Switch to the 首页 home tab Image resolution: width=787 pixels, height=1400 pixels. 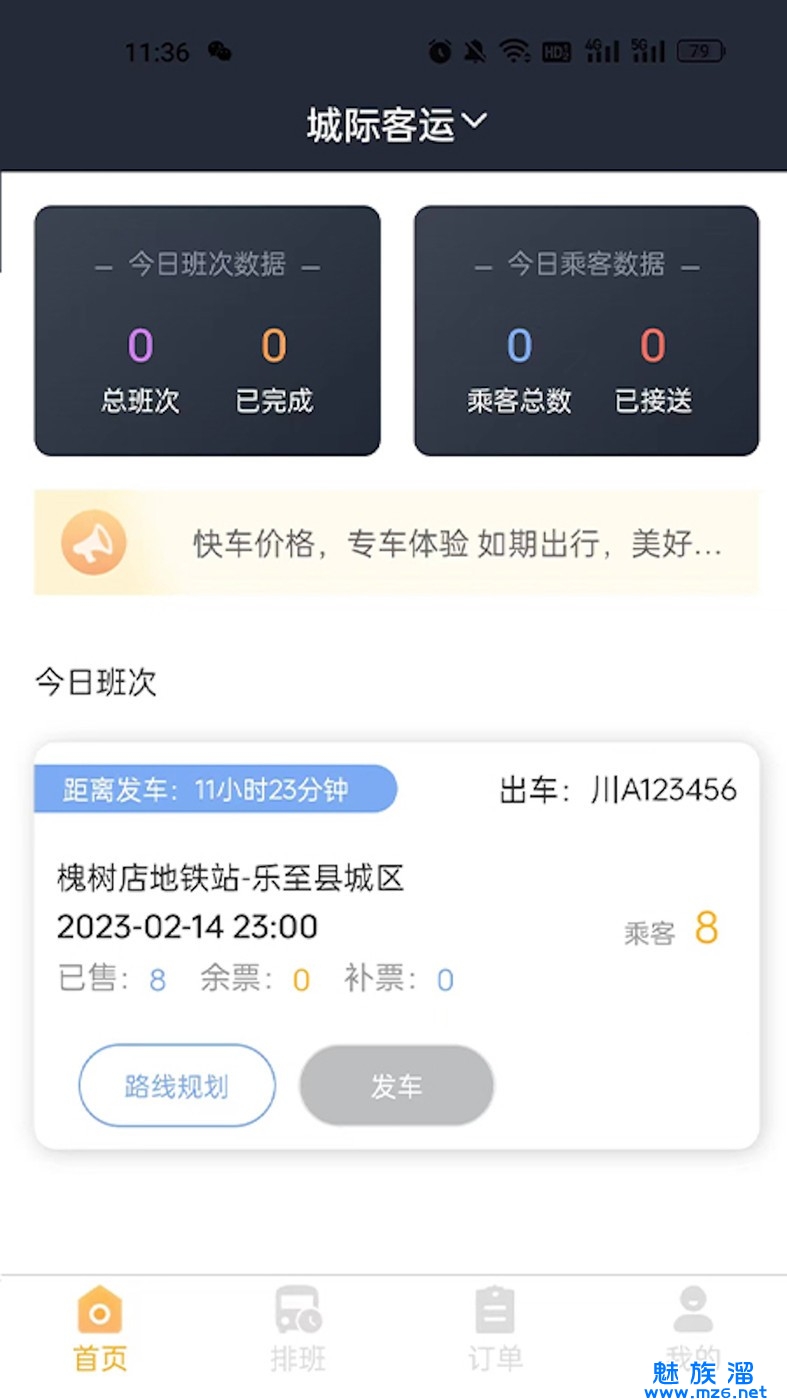100,1328
